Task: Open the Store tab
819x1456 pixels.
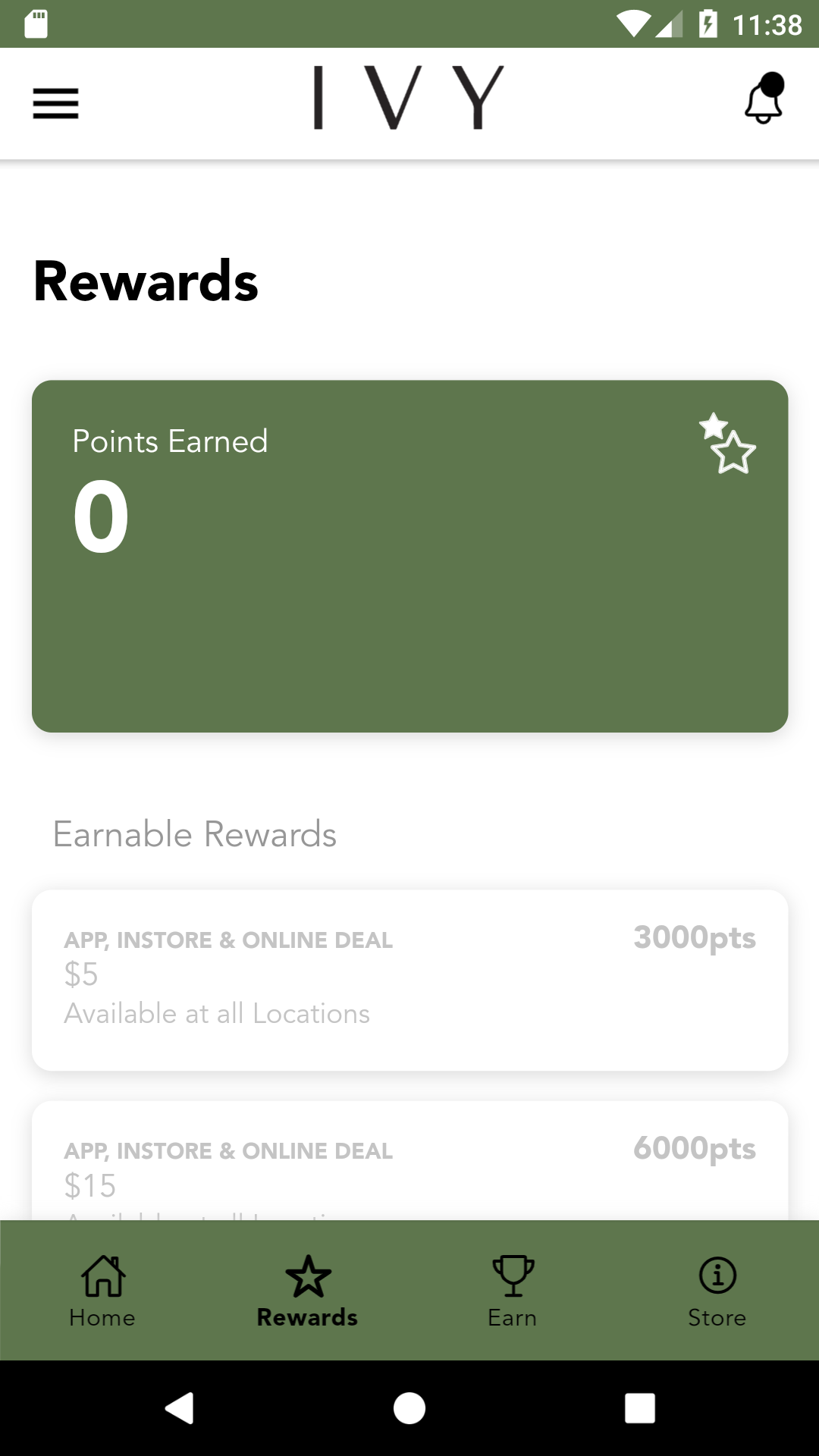Action: point(717,1291)
